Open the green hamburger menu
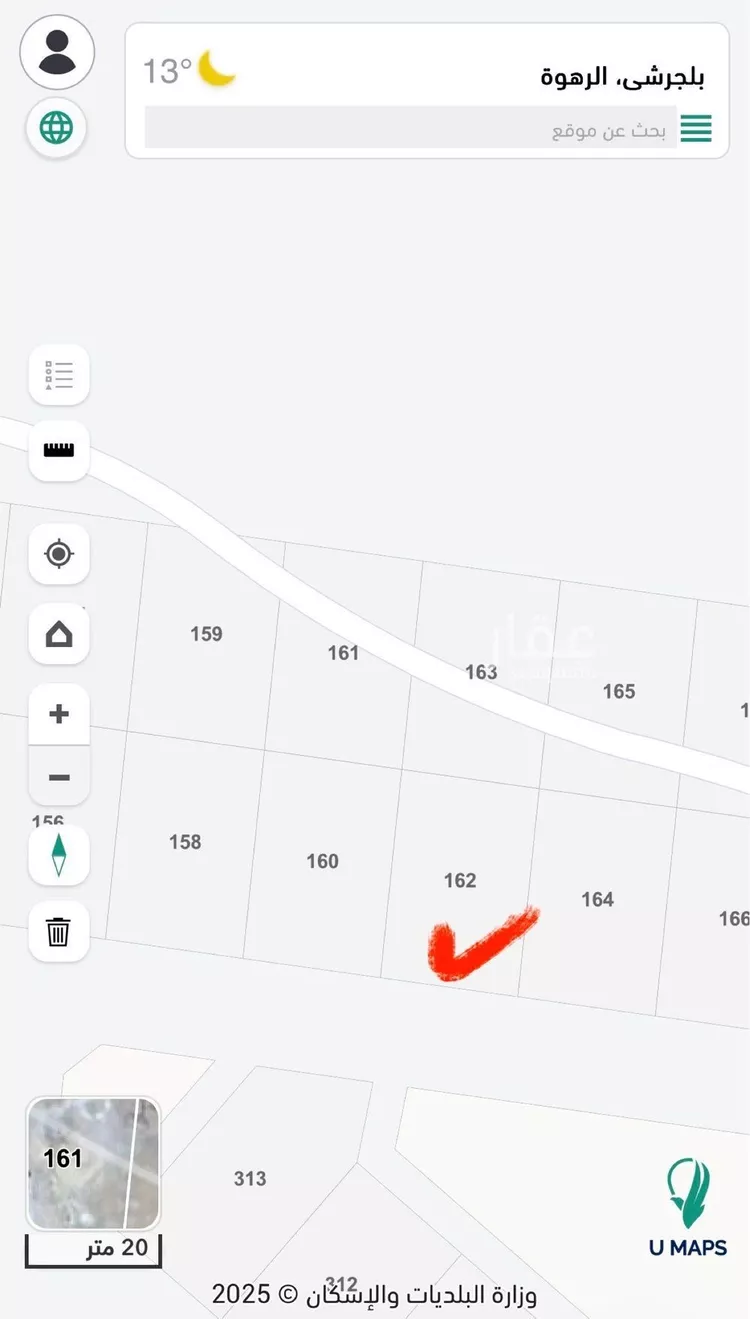The width and height of the screenshot is (750, 1319). point(696,128)
